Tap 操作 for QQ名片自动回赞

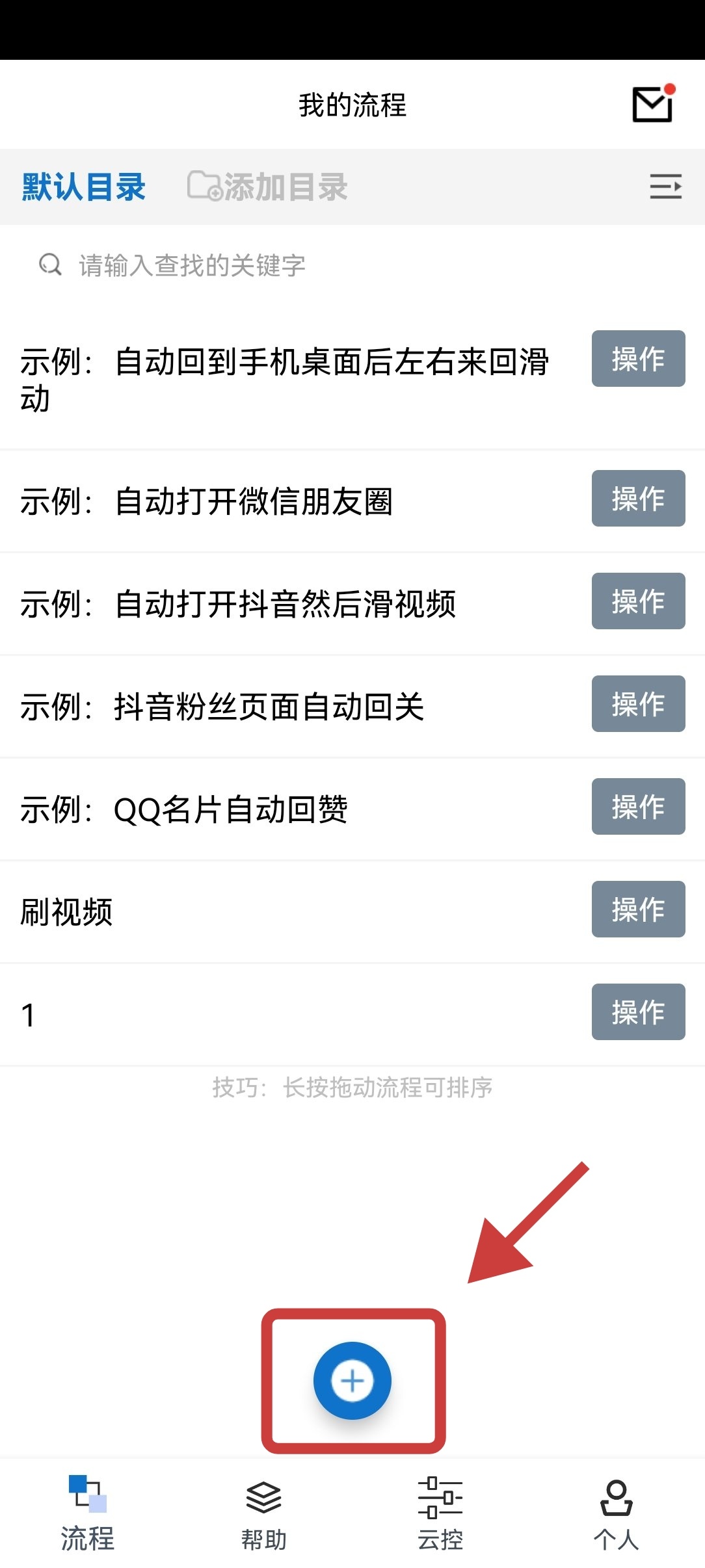pos(638,807)
